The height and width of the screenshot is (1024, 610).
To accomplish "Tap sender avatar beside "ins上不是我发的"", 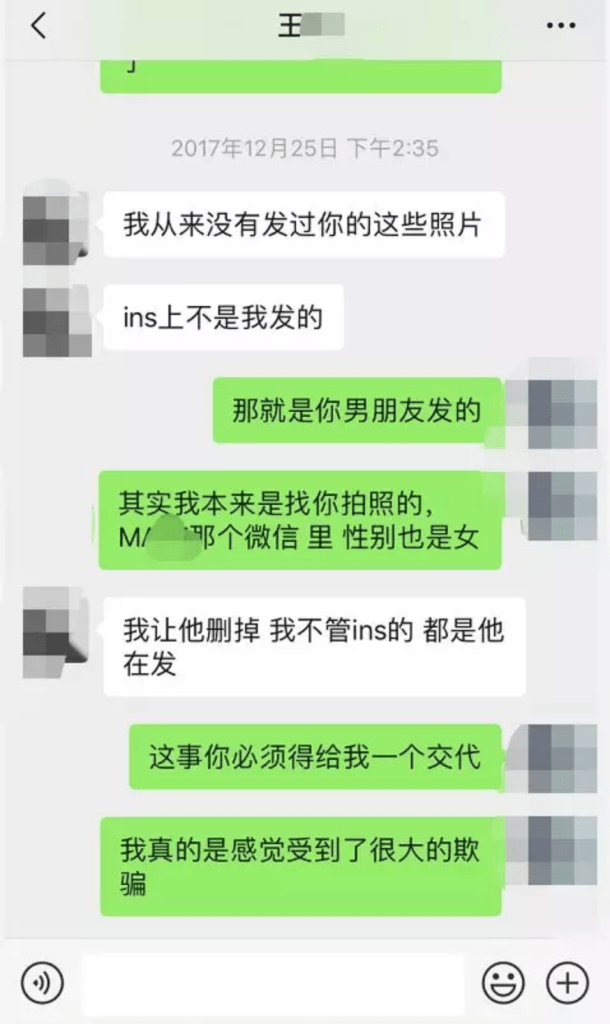I will pyautogui.click(x=56, y=322).
